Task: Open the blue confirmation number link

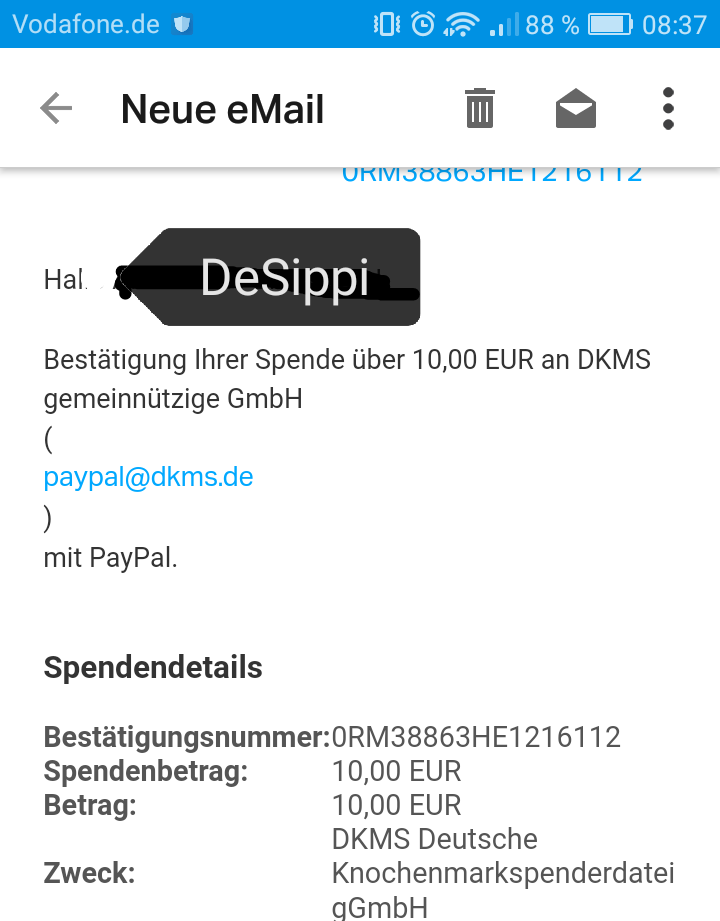Action: coord(492,174)
